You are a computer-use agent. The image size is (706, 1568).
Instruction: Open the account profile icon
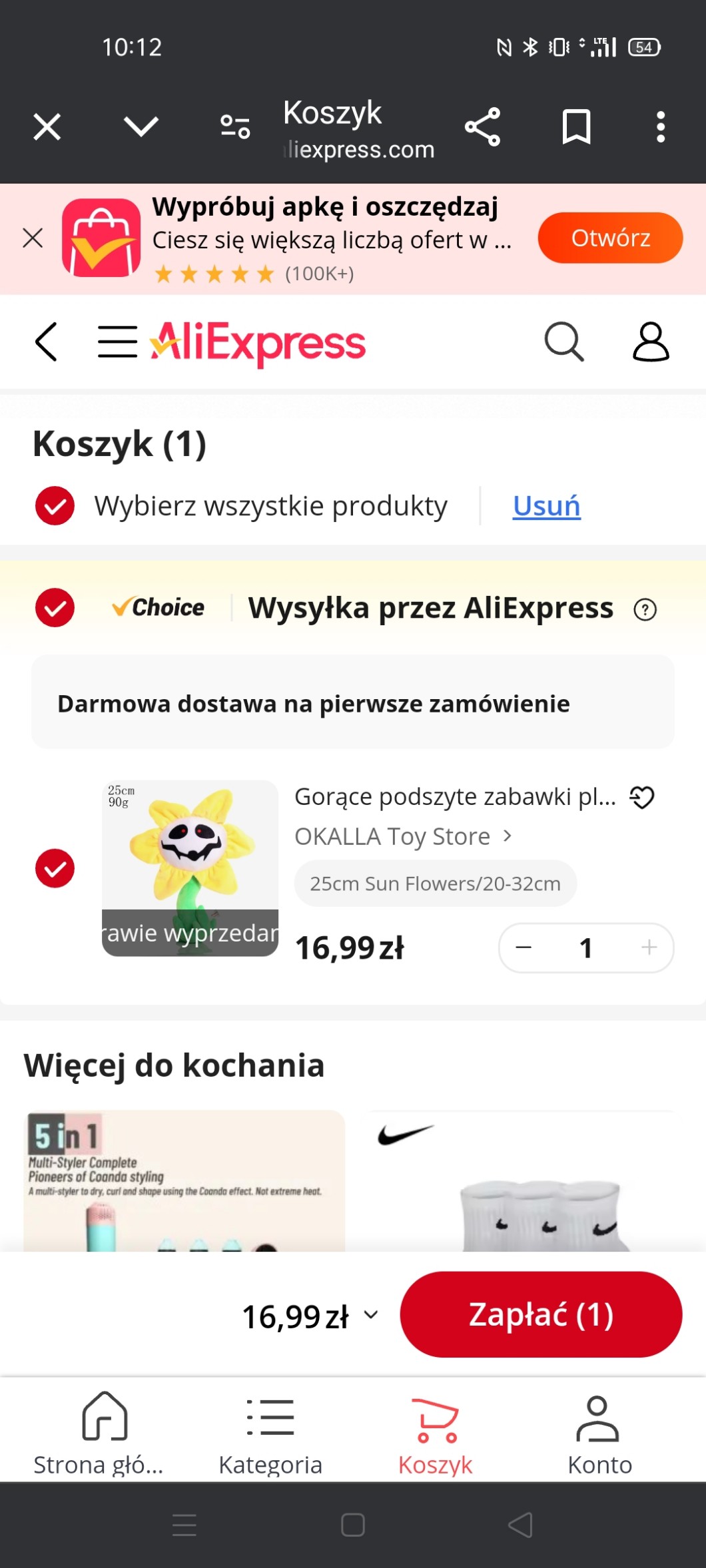click(650, 342)
